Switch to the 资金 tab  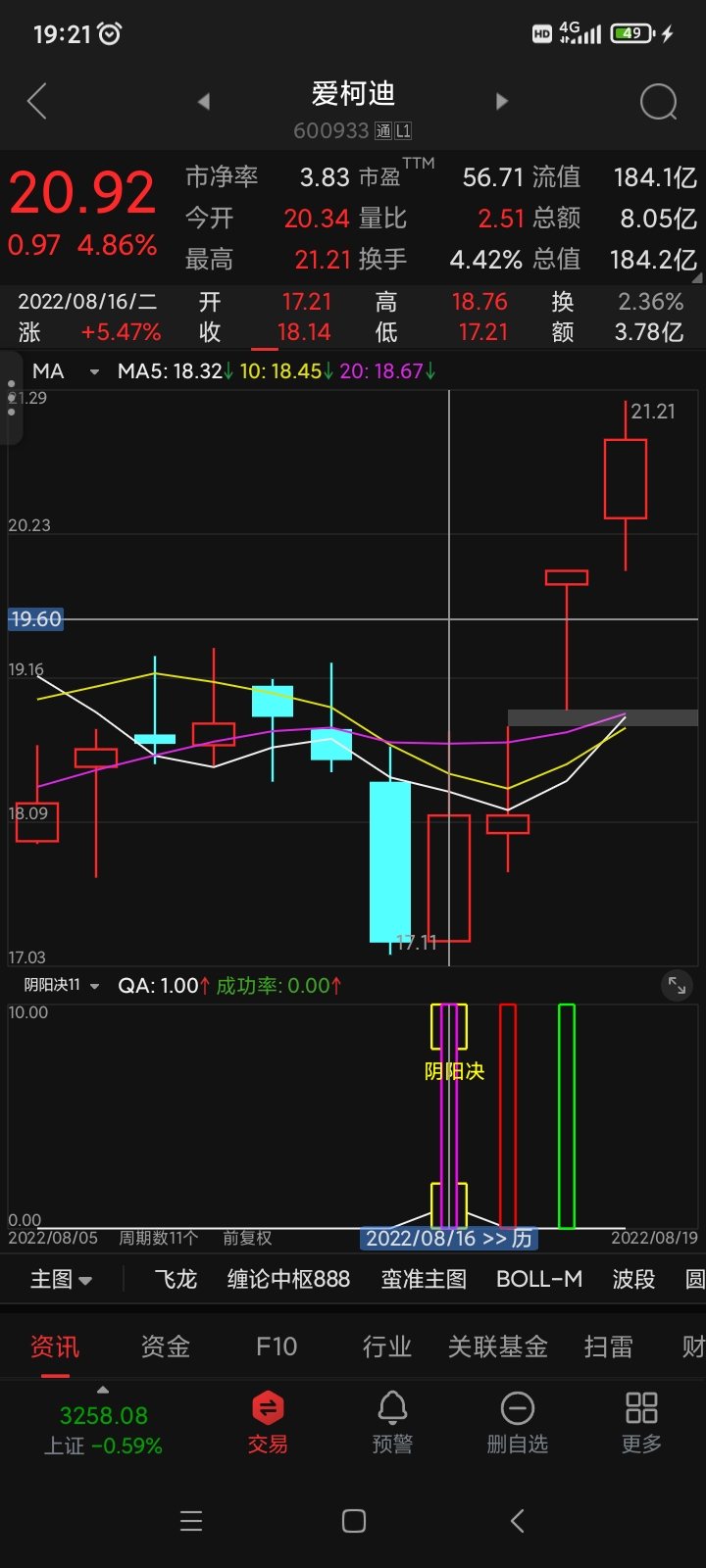point(165,1347)
